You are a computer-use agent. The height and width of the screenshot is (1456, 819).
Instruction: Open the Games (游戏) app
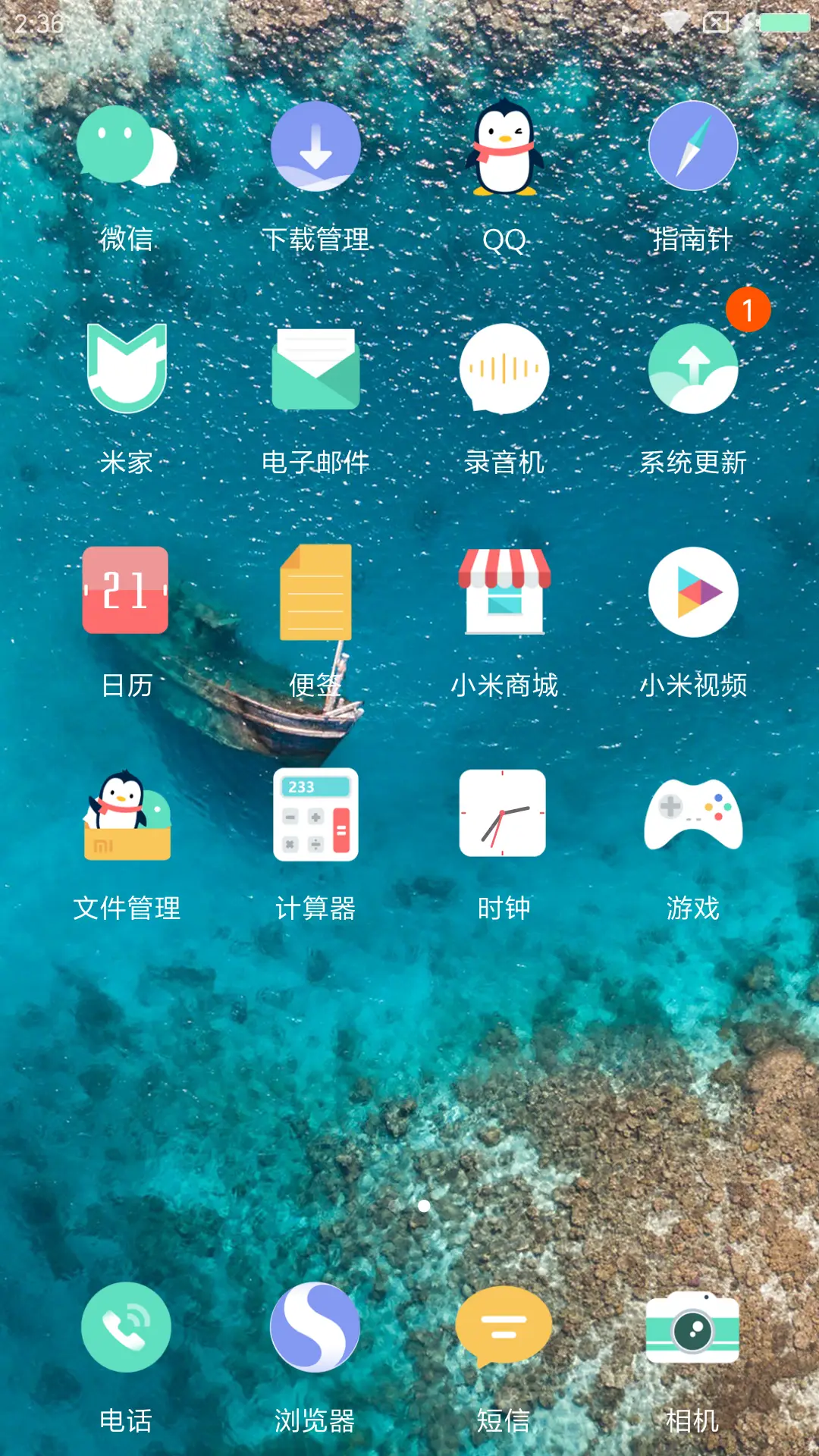pyautogui.click(x=692, y=814)
